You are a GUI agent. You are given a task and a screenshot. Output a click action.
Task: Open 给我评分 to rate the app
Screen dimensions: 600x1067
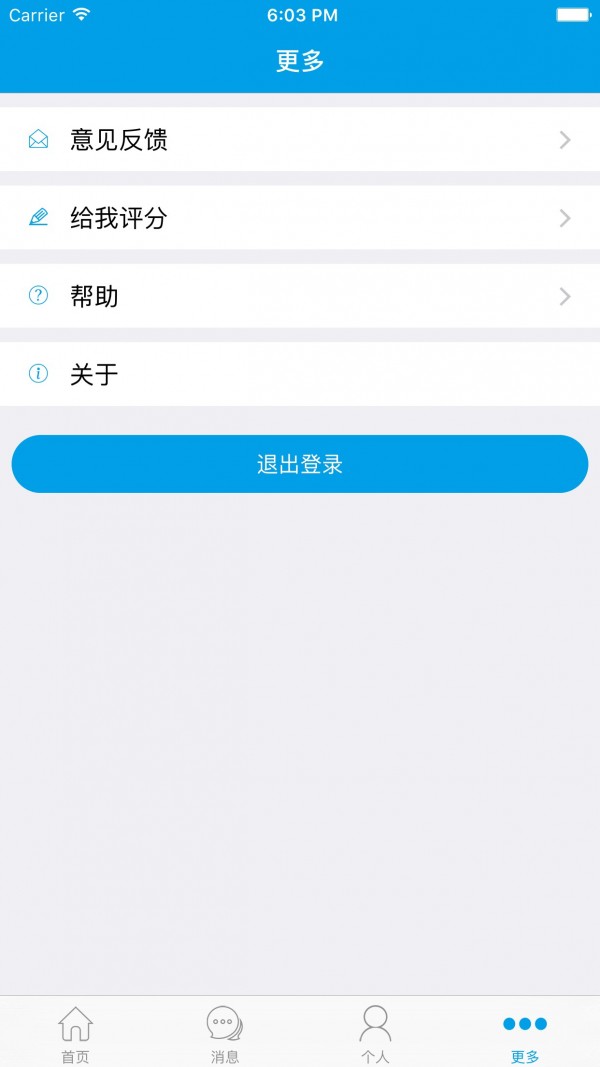[300, 218]
